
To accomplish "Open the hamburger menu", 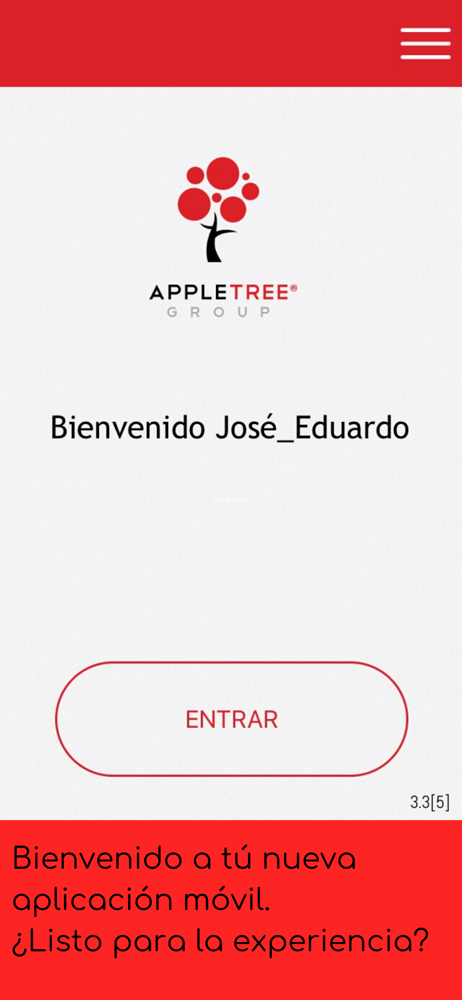I will click(x=426, y=43).
